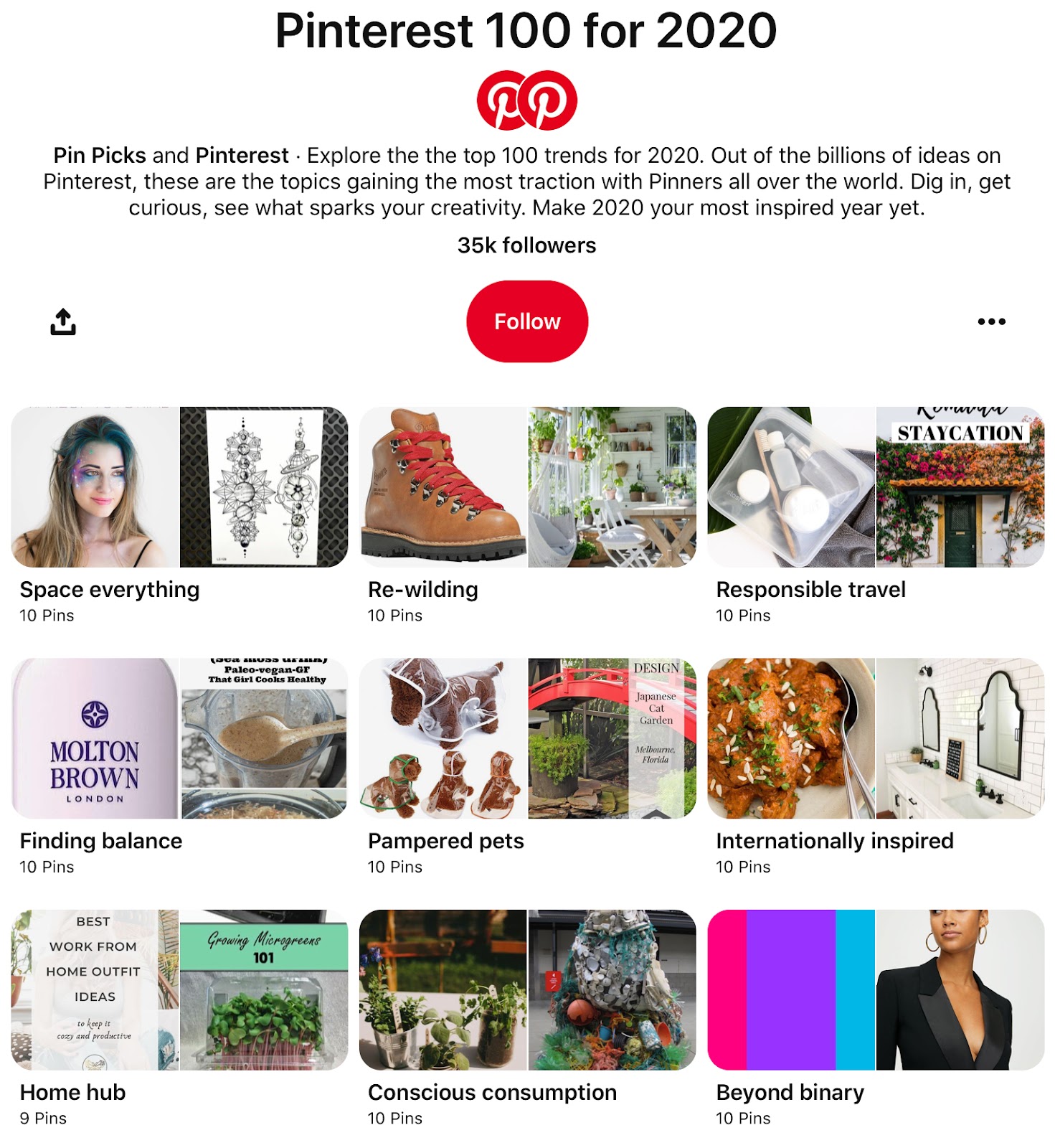Follow the Pinterest 100 for 2020 board
This screenshot has height=1148, width=1055.
527,321
